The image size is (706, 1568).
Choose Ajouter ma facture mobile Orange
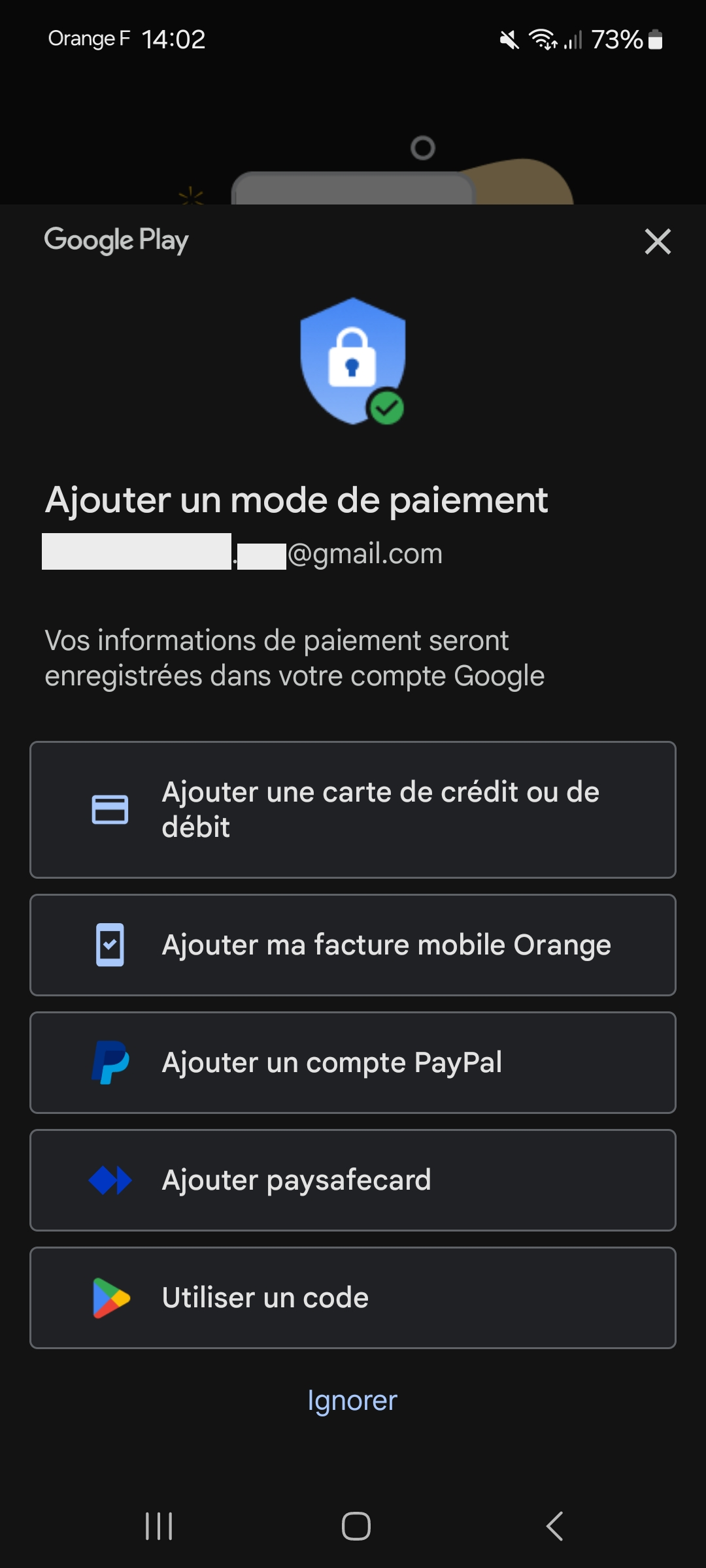tap(353, 945)
